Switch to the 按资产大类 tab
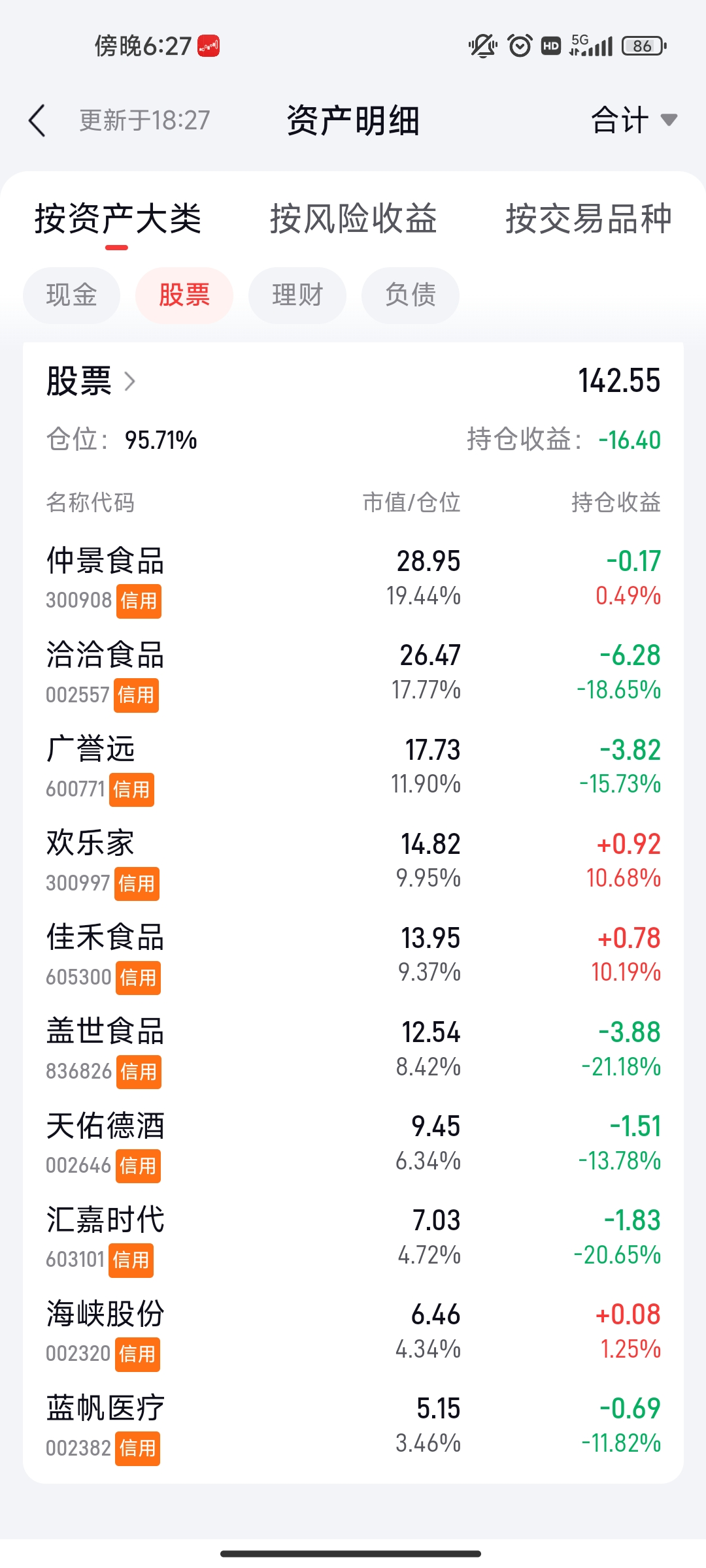Screen dimensions: 706x1568 tap(118, 219)
